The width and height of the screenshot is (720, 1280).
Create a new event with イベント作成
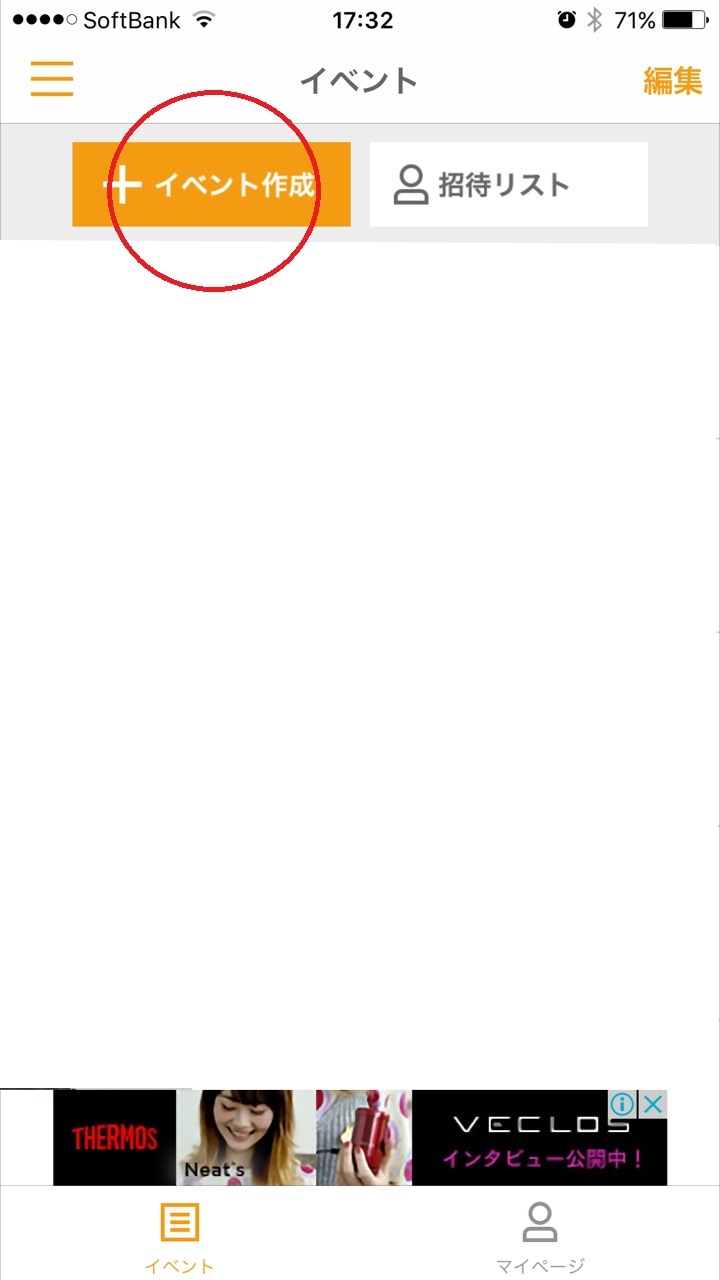click(211, 184)
